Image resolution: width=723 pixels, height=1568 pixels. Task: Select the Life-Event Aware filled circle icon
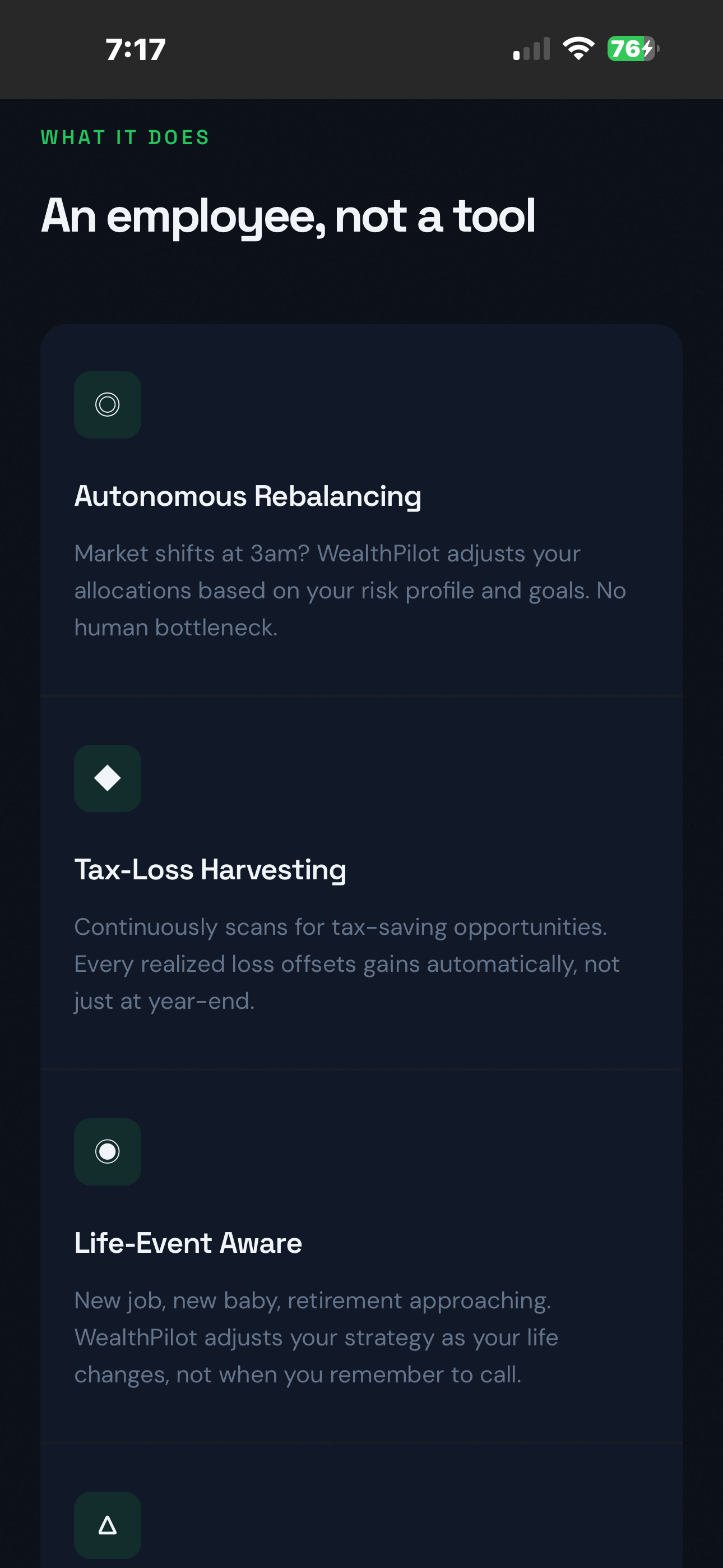(x=107, y=1152)
